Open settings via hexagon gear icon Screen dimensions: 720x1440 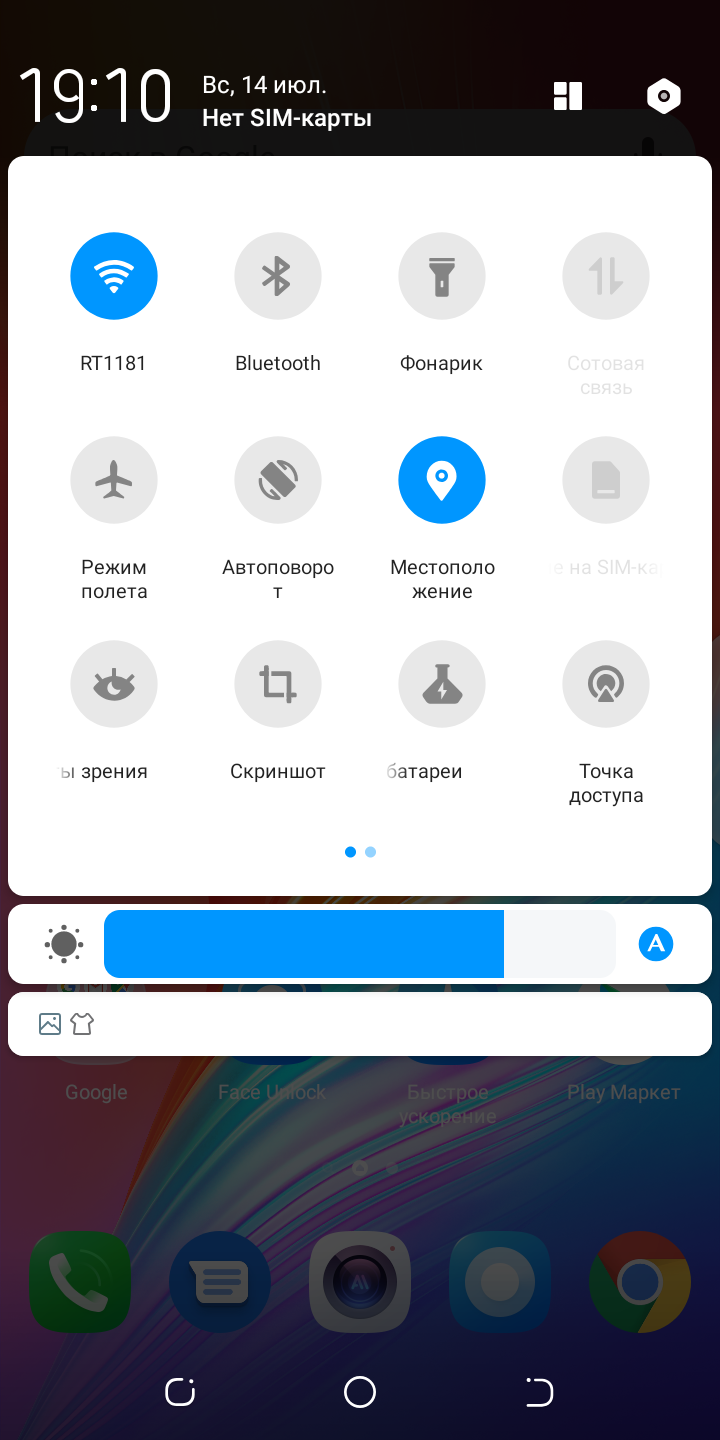(664, 96)
